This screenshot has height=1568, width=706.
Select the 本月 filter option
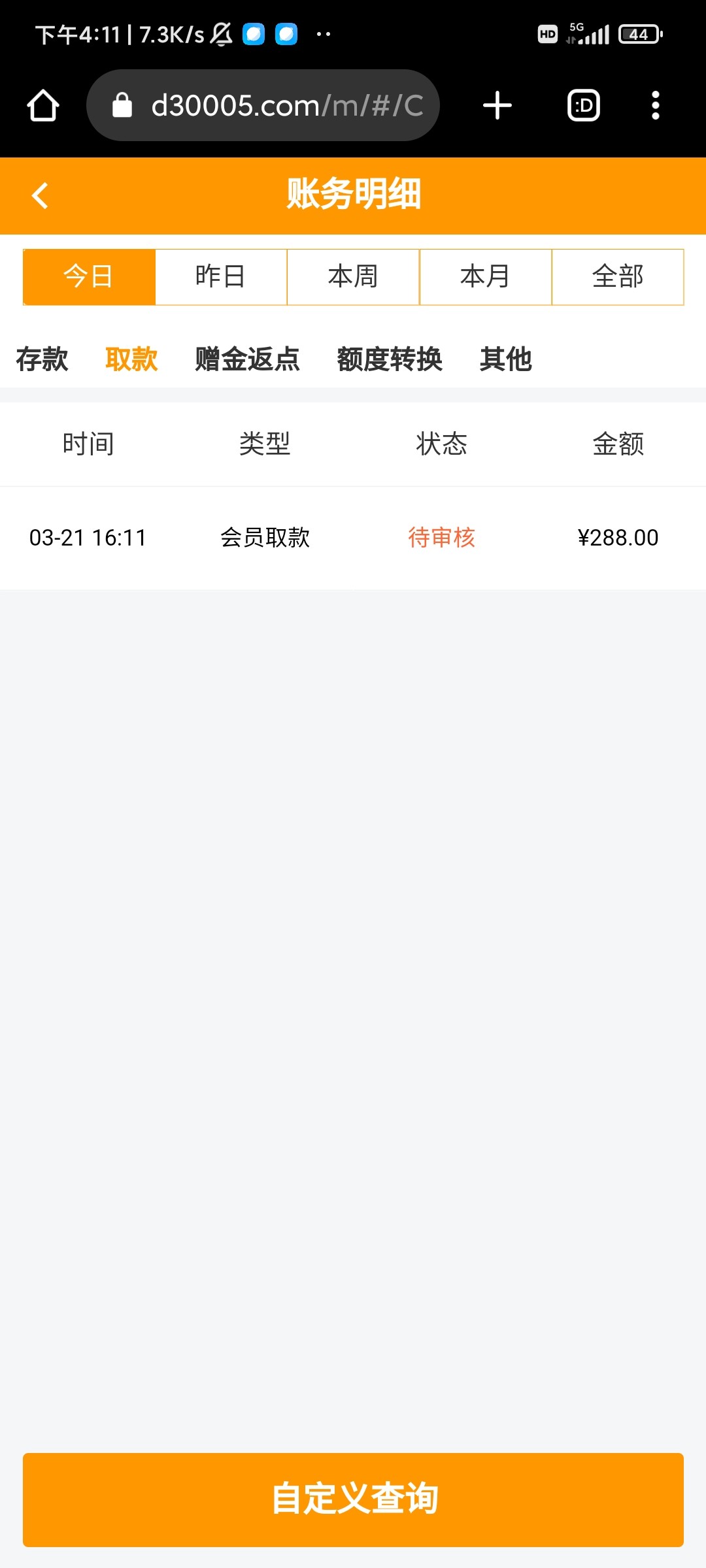tap(485, 276)
